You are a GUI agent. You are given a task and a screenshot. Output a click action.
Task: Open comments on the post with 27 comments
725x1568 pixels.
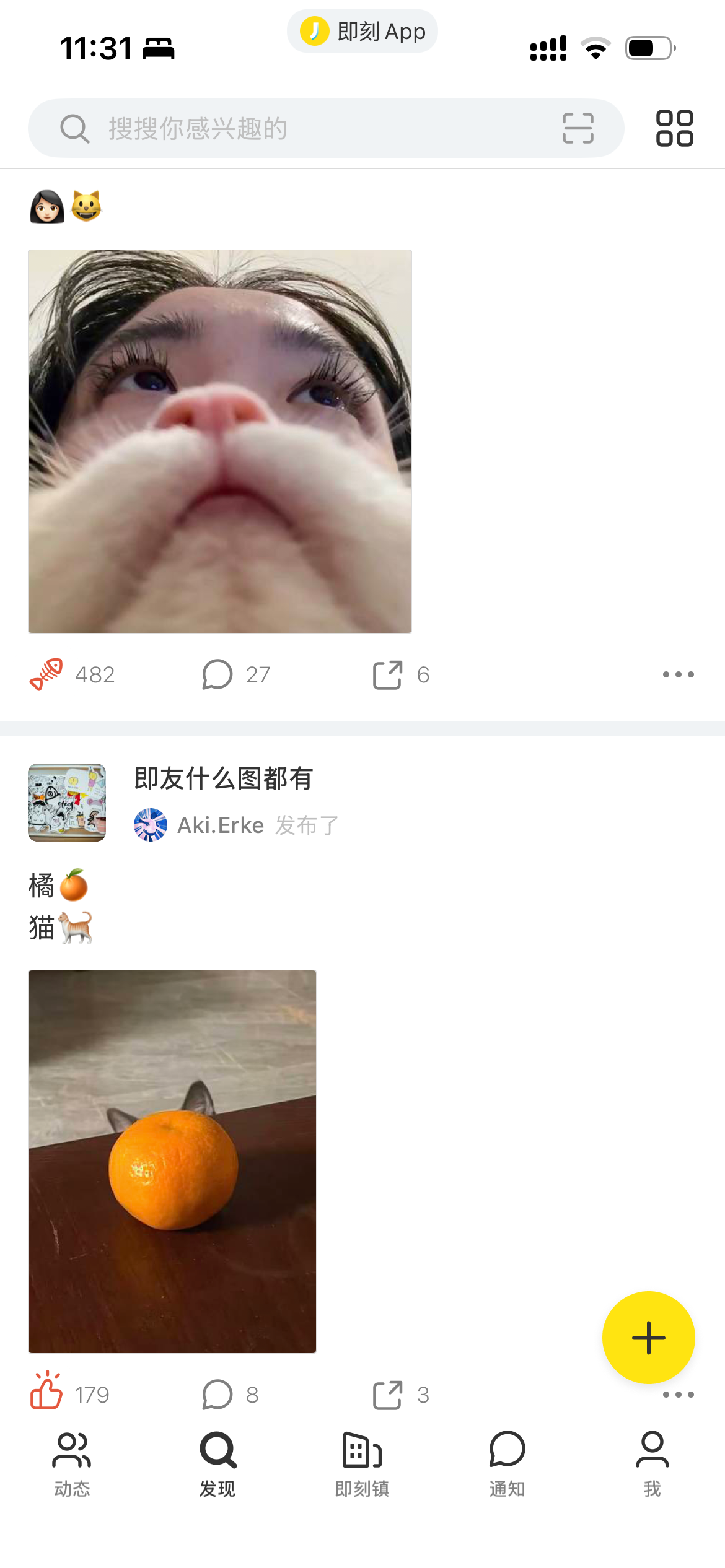coord(217,674)
